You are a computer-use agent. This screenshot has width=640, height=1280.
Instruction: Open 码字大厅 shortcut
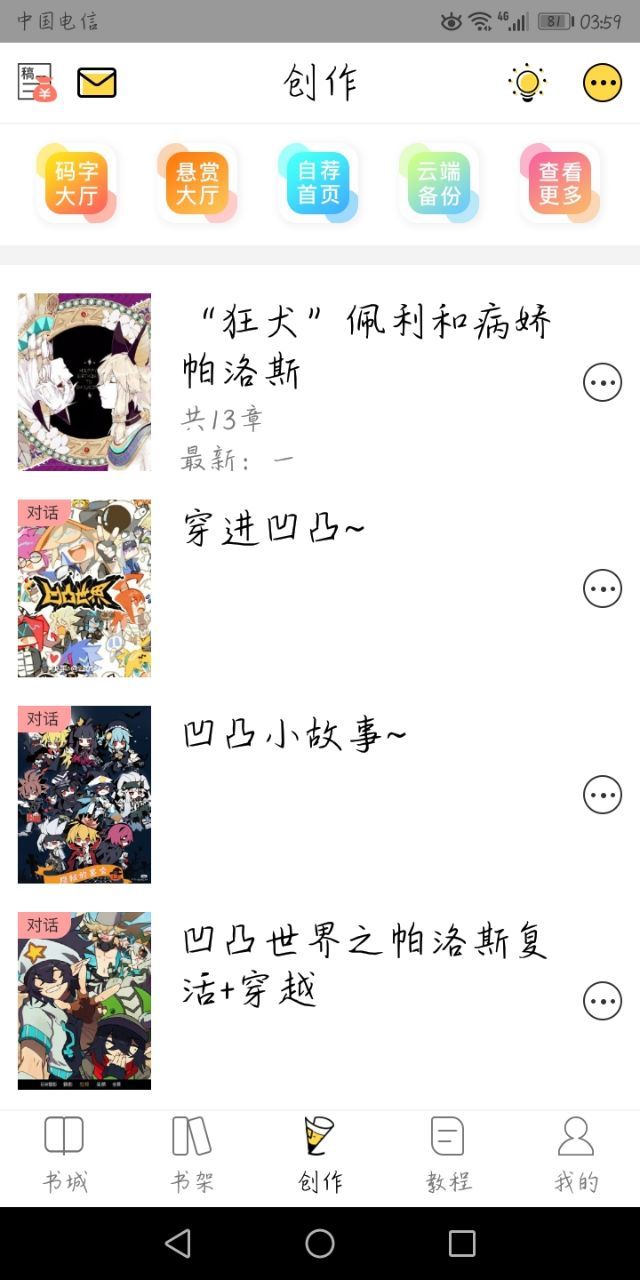point(77,183)
